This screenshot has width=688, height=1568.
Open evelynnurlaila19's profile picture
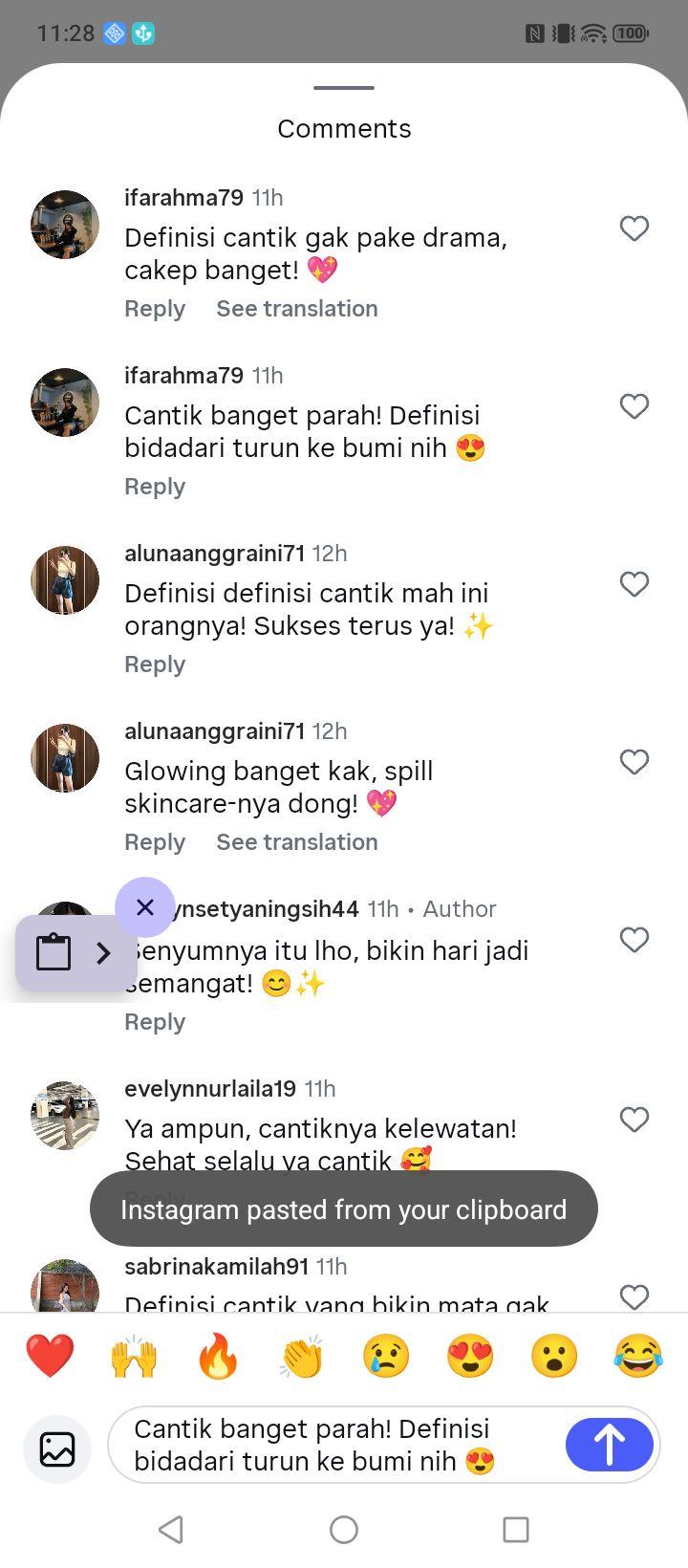pos(65,1116)
